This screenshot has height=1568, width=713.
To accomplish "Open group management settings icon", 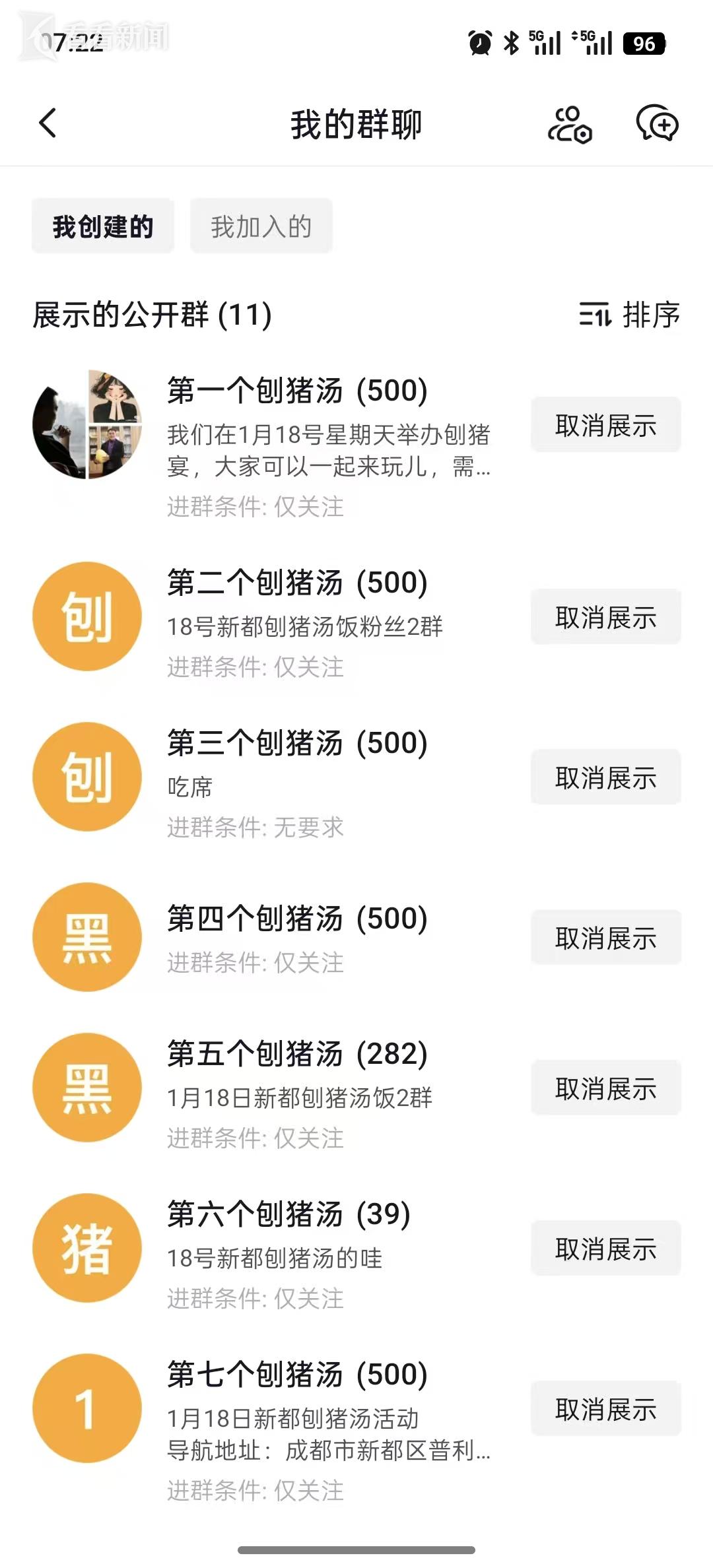I will [569, 125].
